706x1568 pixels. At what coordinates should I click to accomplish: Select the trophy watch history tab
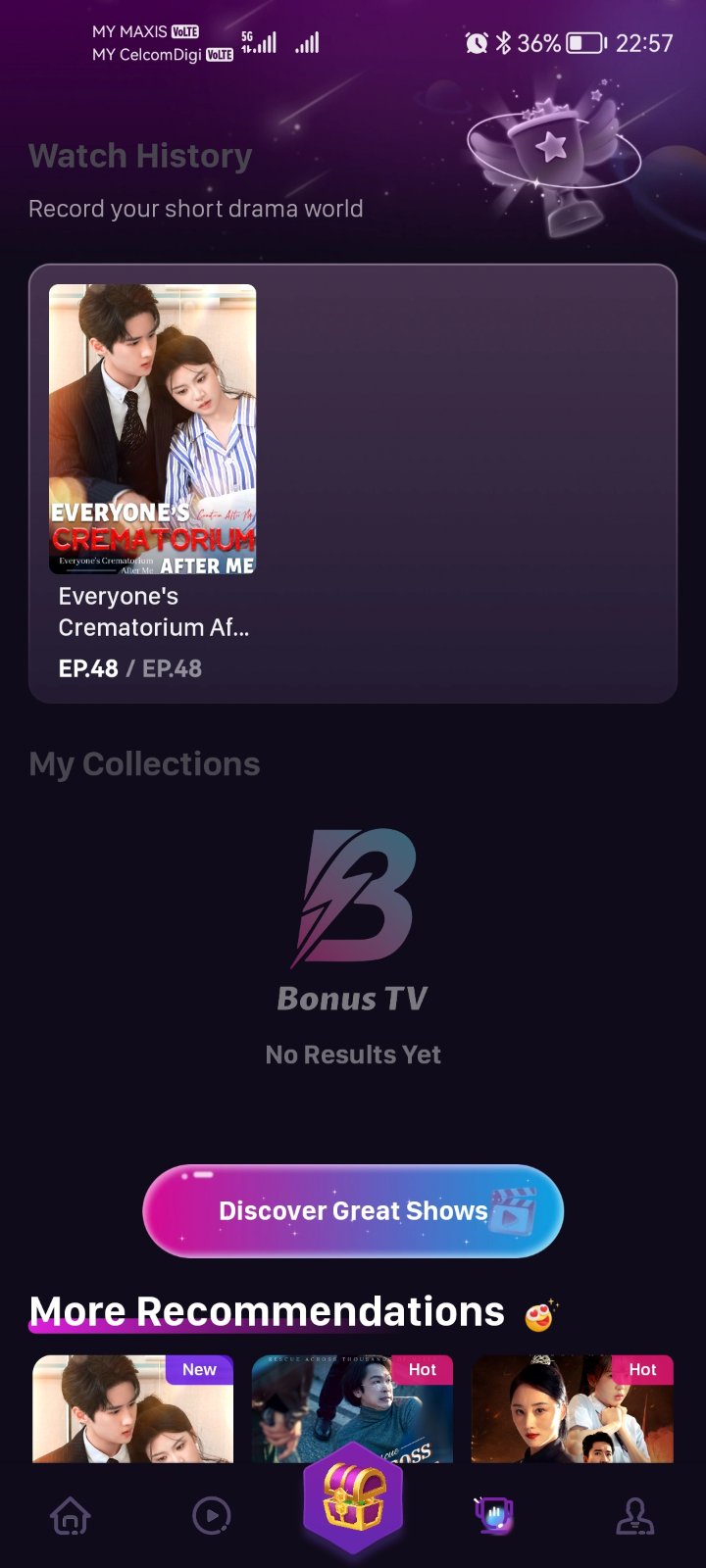coord(494,1516)
